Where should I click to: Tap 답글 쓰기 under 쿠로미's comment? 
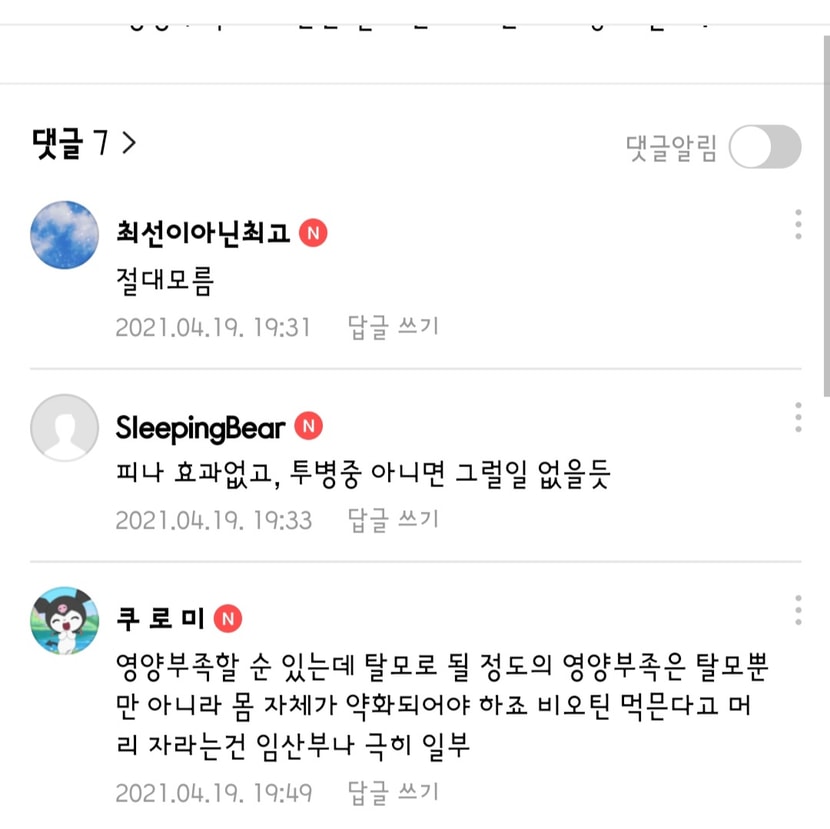coord(392,794)
